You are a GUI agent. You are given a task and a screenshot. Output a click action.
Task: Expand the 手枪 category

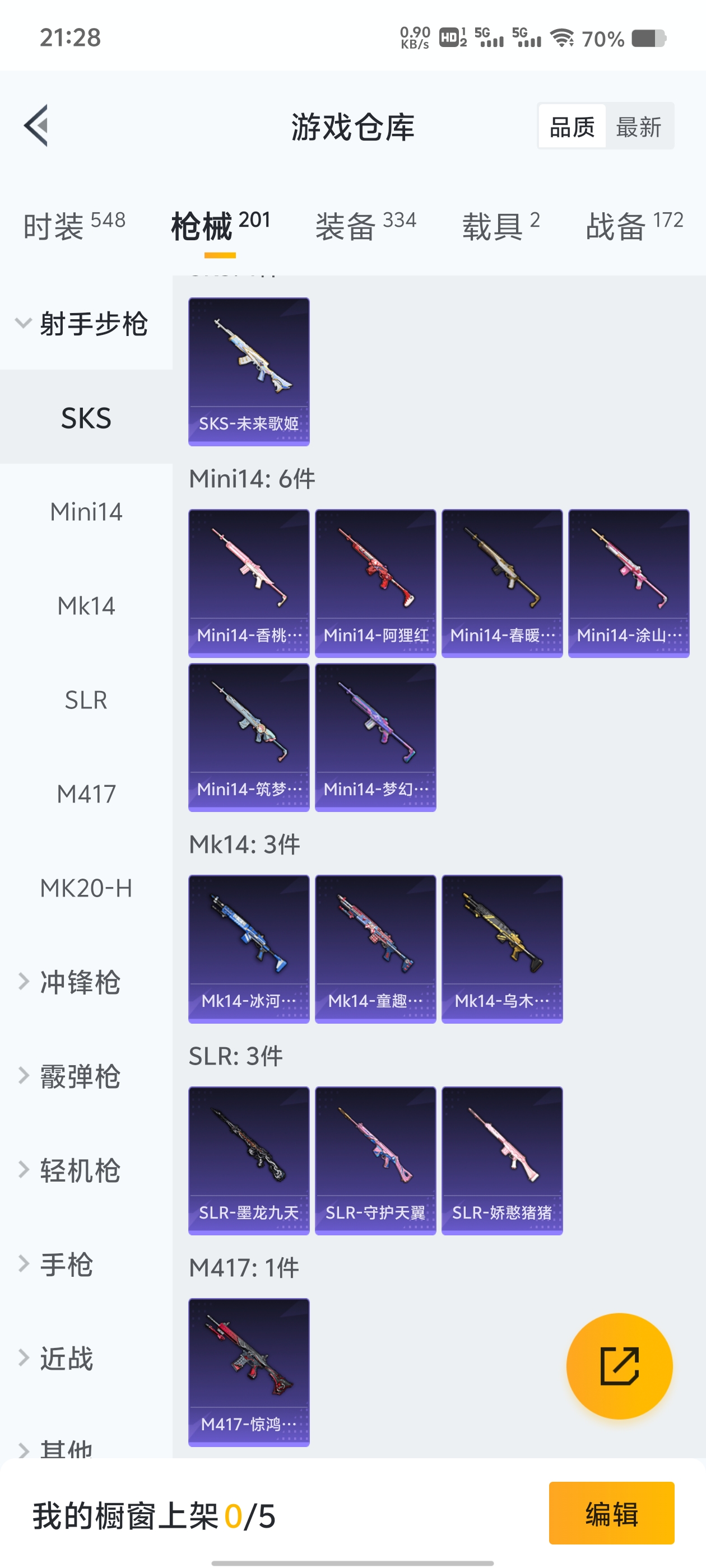coord(66,1264)
